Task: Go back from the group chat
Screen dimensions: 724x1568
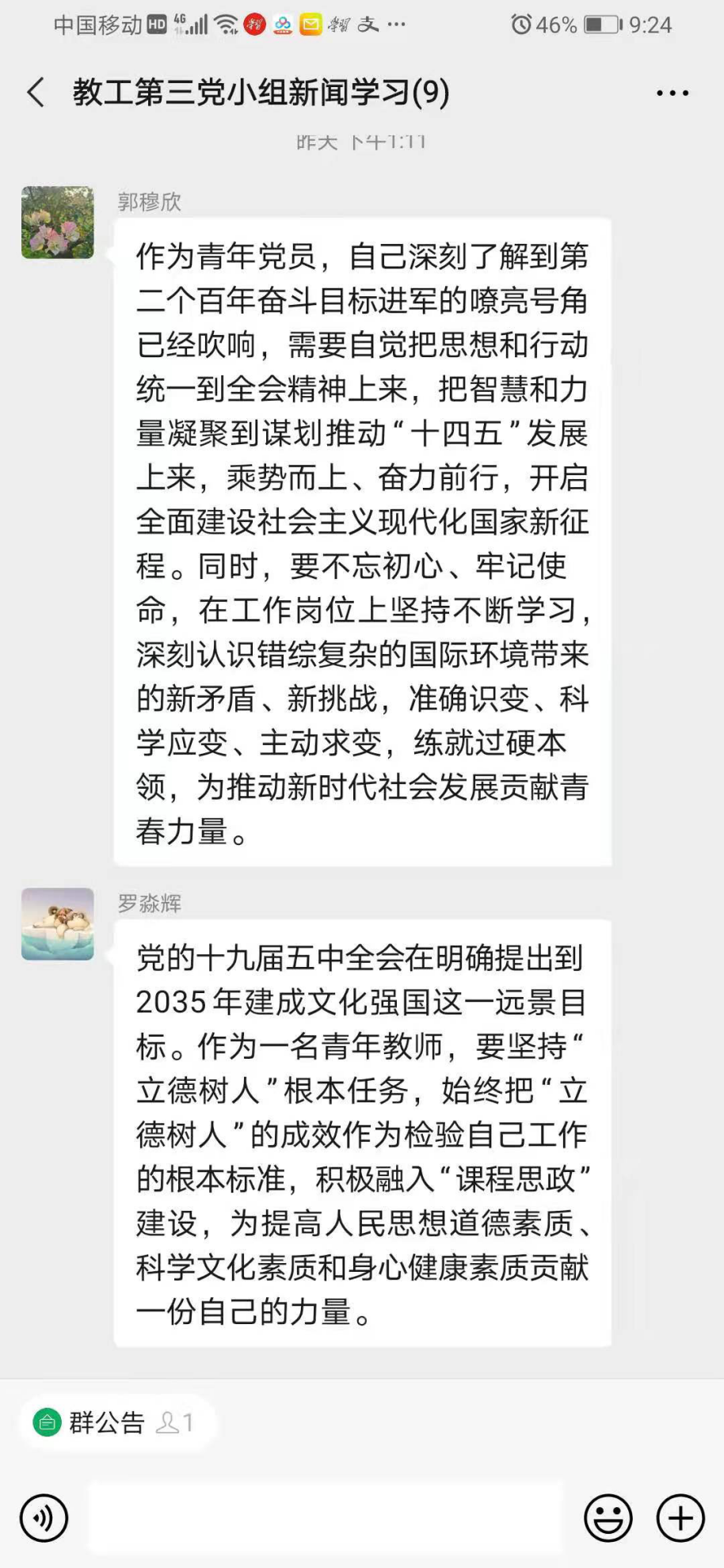Action: point(36,93)
